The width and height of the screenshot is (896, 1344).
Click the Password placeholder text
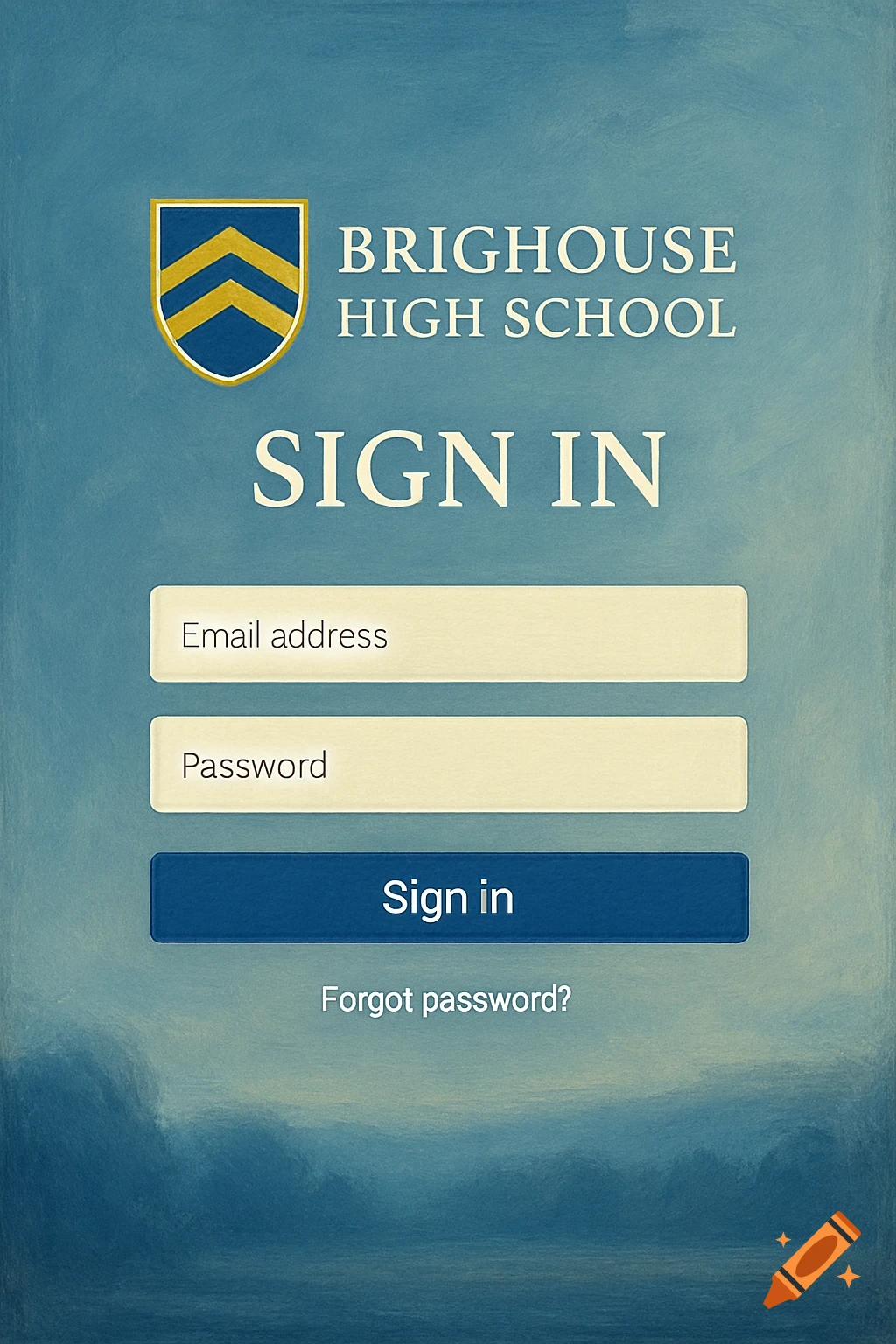pos(254,766)
